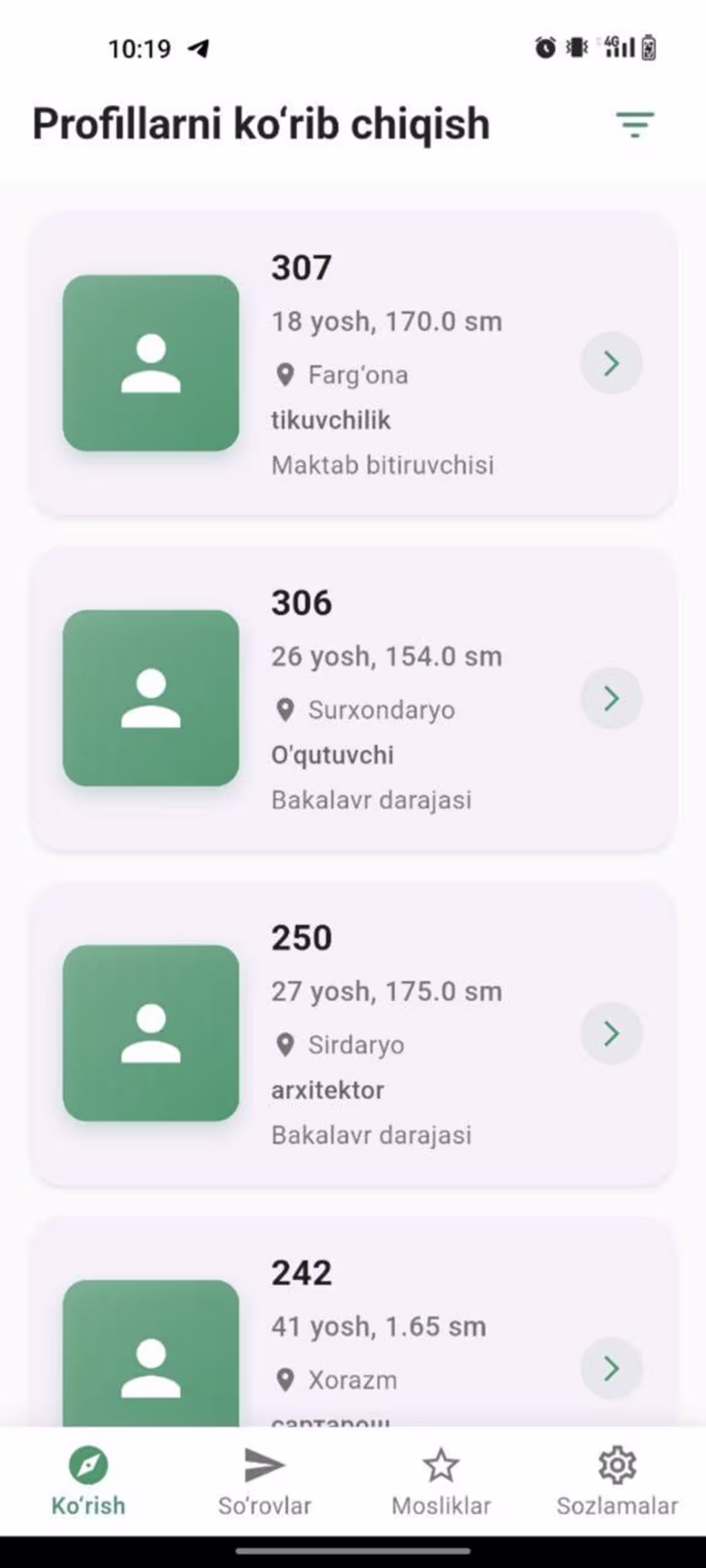Open the filter options icon

click(x=635, y=124)
